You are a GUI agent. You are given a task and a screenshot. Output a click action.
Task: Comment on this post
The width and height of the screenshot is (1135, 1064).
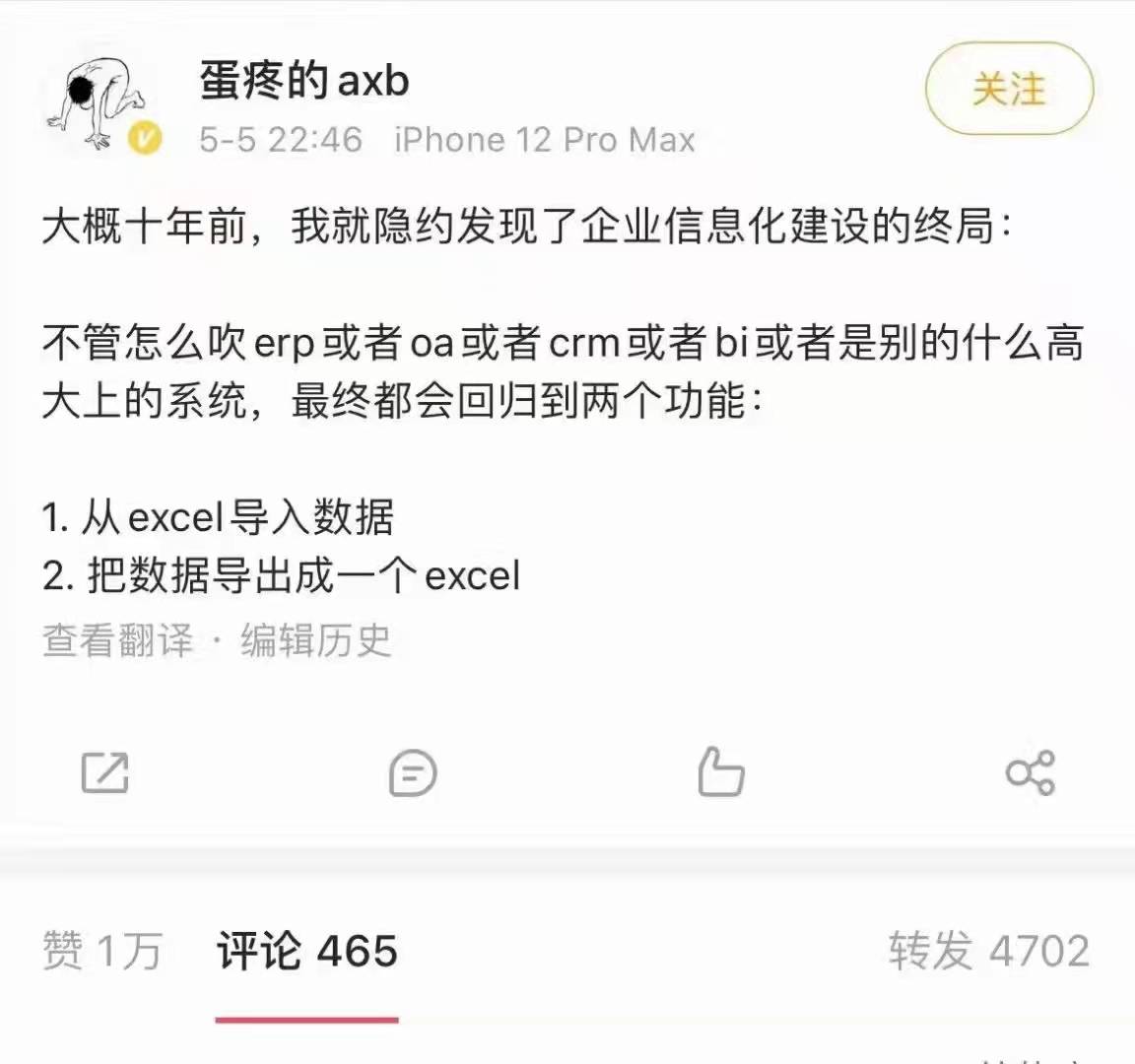pyautogui.click(x=413, y=772)
